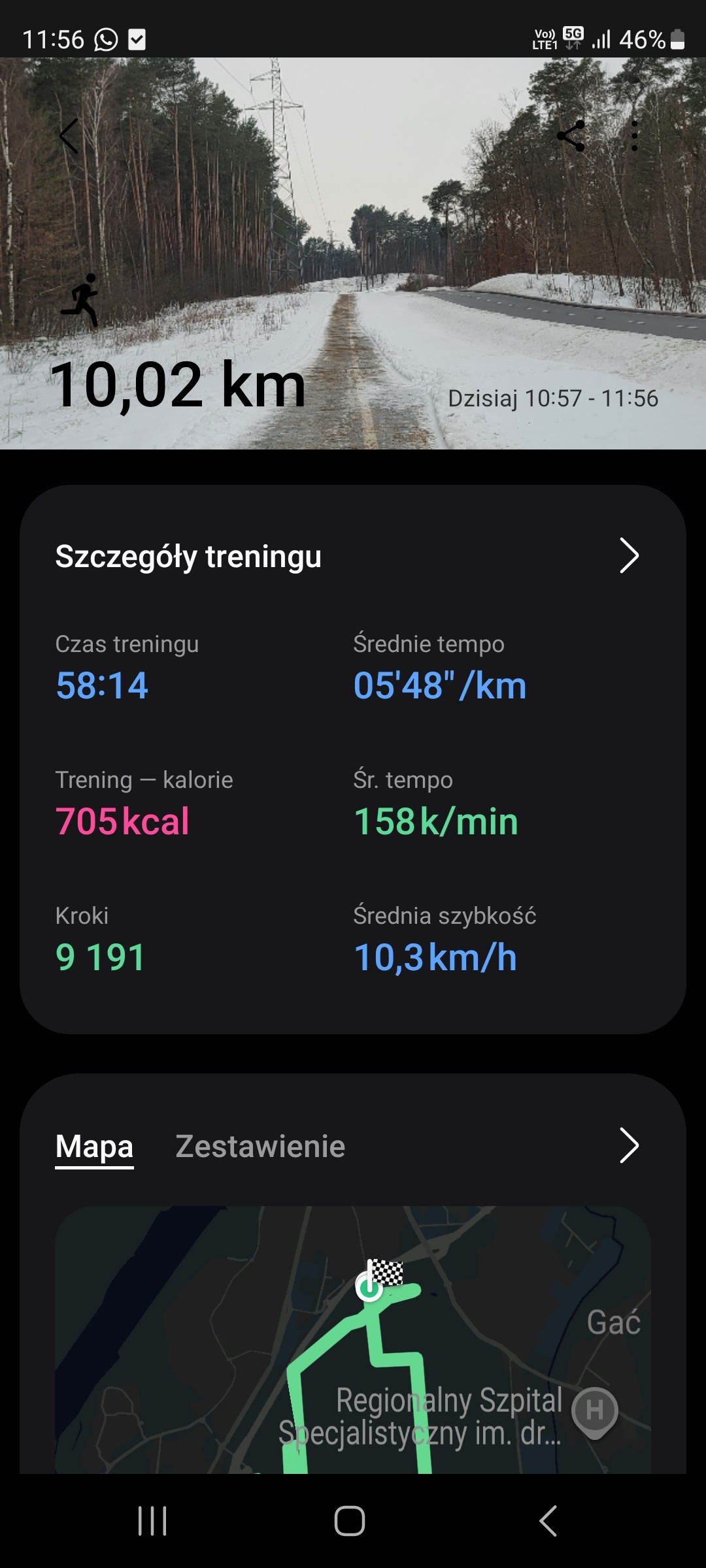Screen dimensions: 706x1568
Task: Select the Mapa tab
Action: [x=93, y=1145]
